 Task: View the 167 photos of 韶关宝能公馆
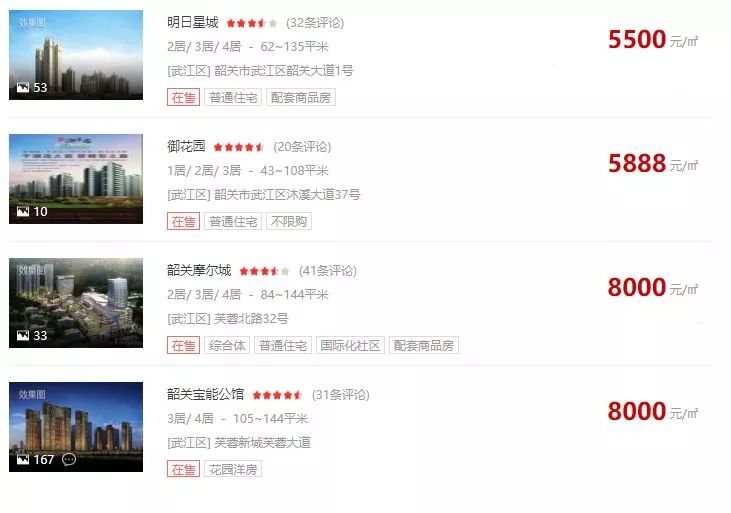click(36, 460)
